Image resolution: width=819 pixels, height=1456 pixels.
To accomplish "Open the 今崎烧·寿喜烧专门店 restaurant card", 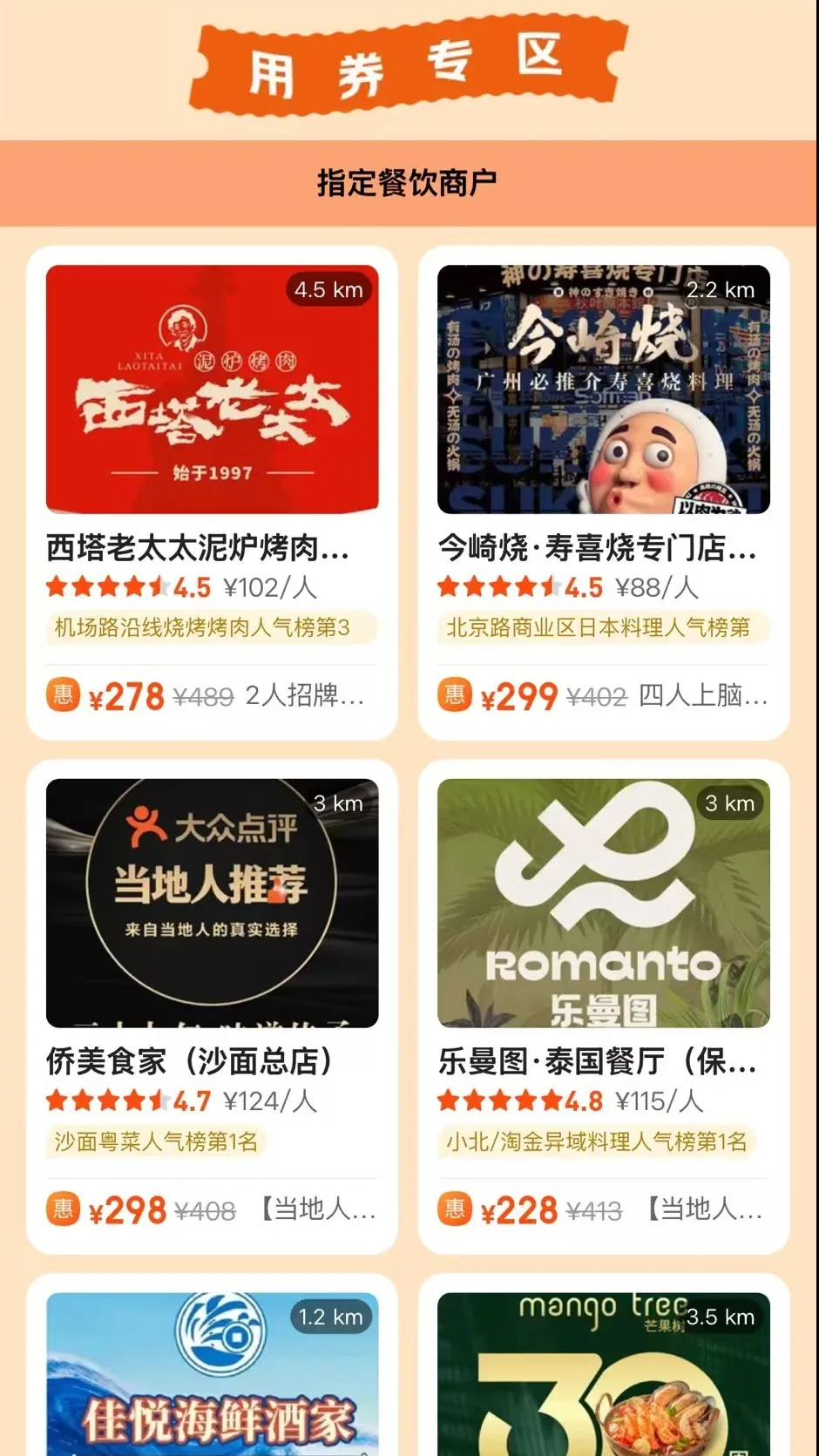I will [604, 493].
